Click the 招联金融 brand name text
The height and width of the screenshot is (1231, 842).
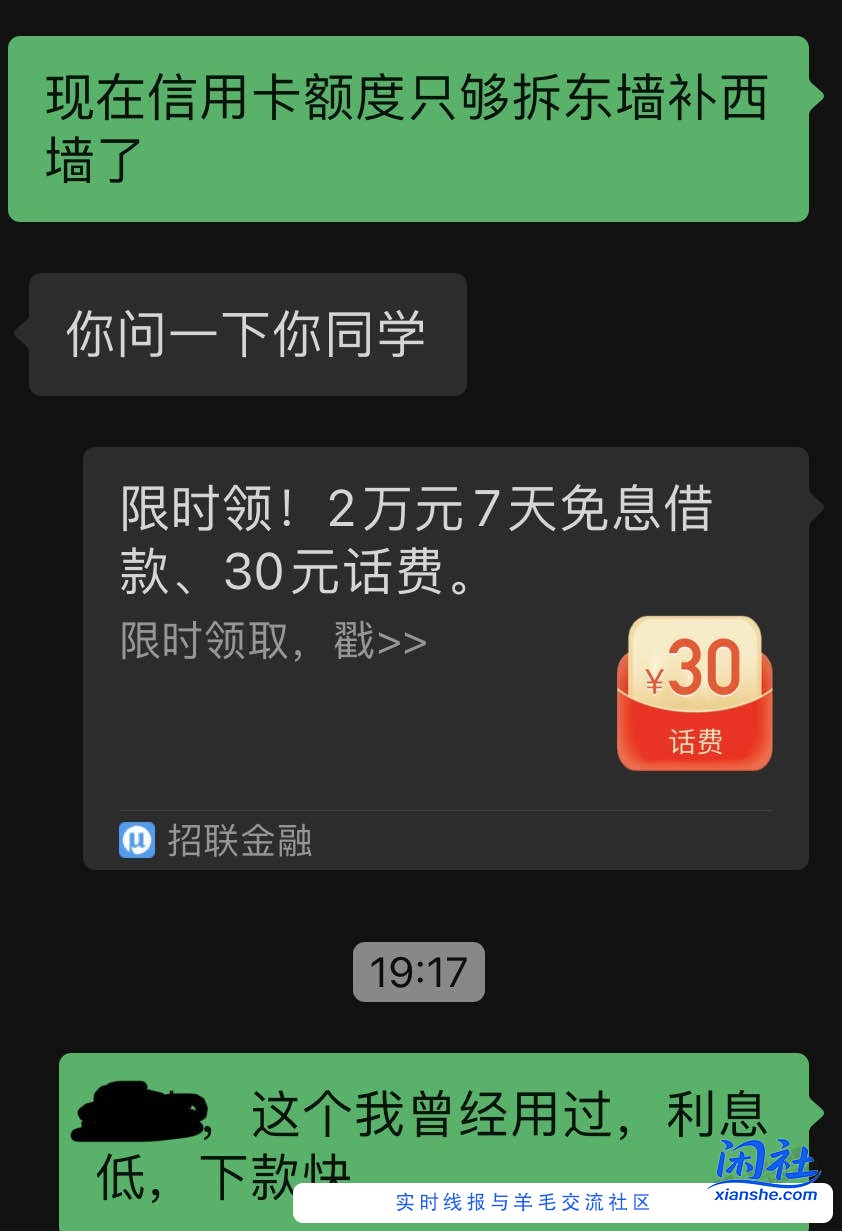tap(241, 840)
